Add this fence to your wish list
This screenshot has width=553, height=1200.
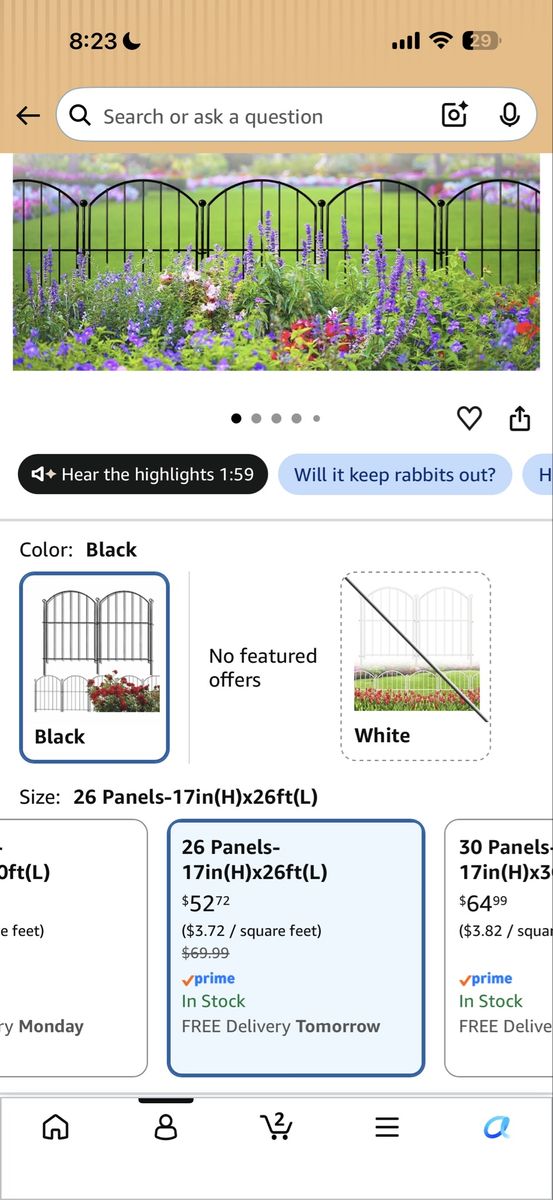pos(469,418)
